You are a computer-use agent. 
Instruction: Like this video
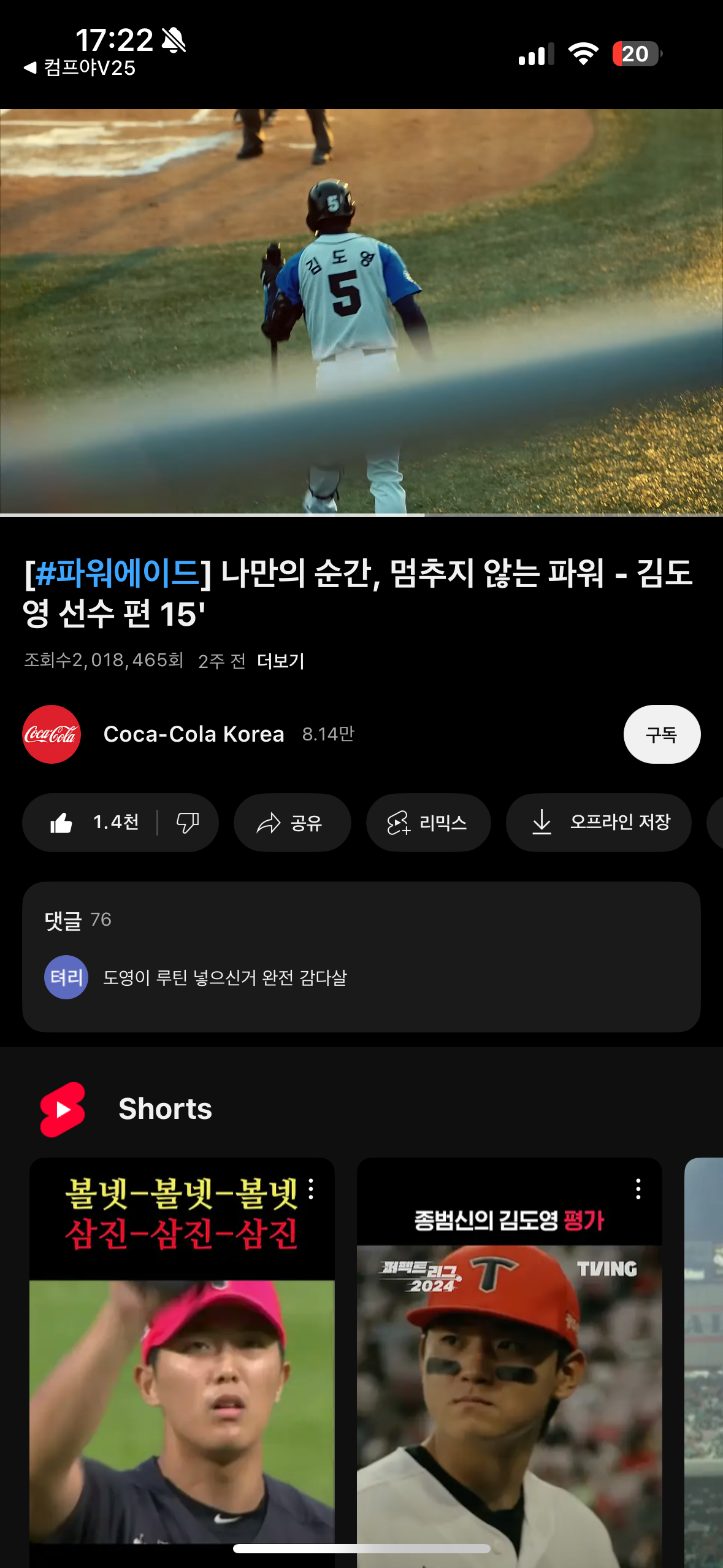tap(93, 823)
